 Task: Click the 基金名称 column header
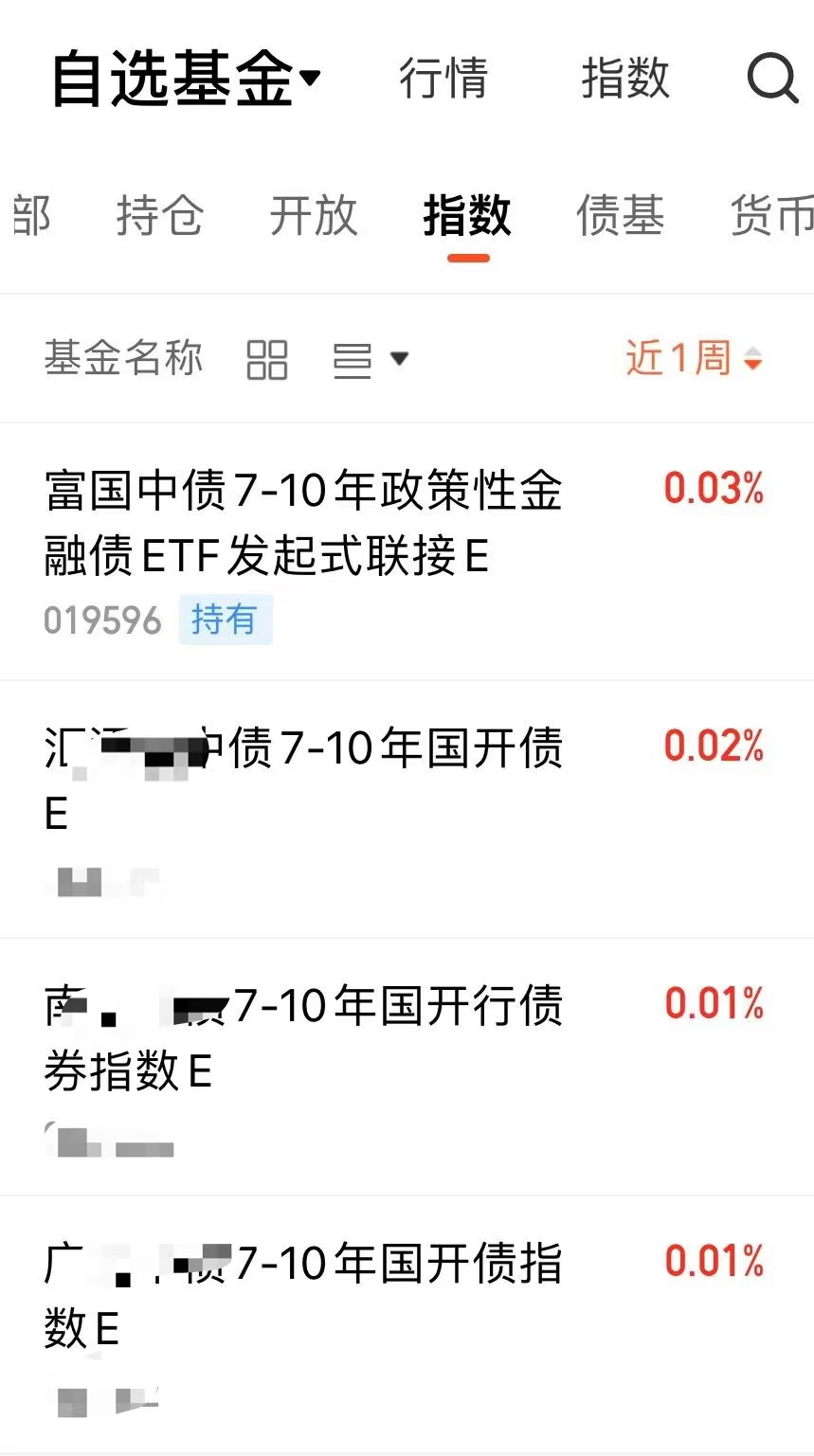pos(123,358)
